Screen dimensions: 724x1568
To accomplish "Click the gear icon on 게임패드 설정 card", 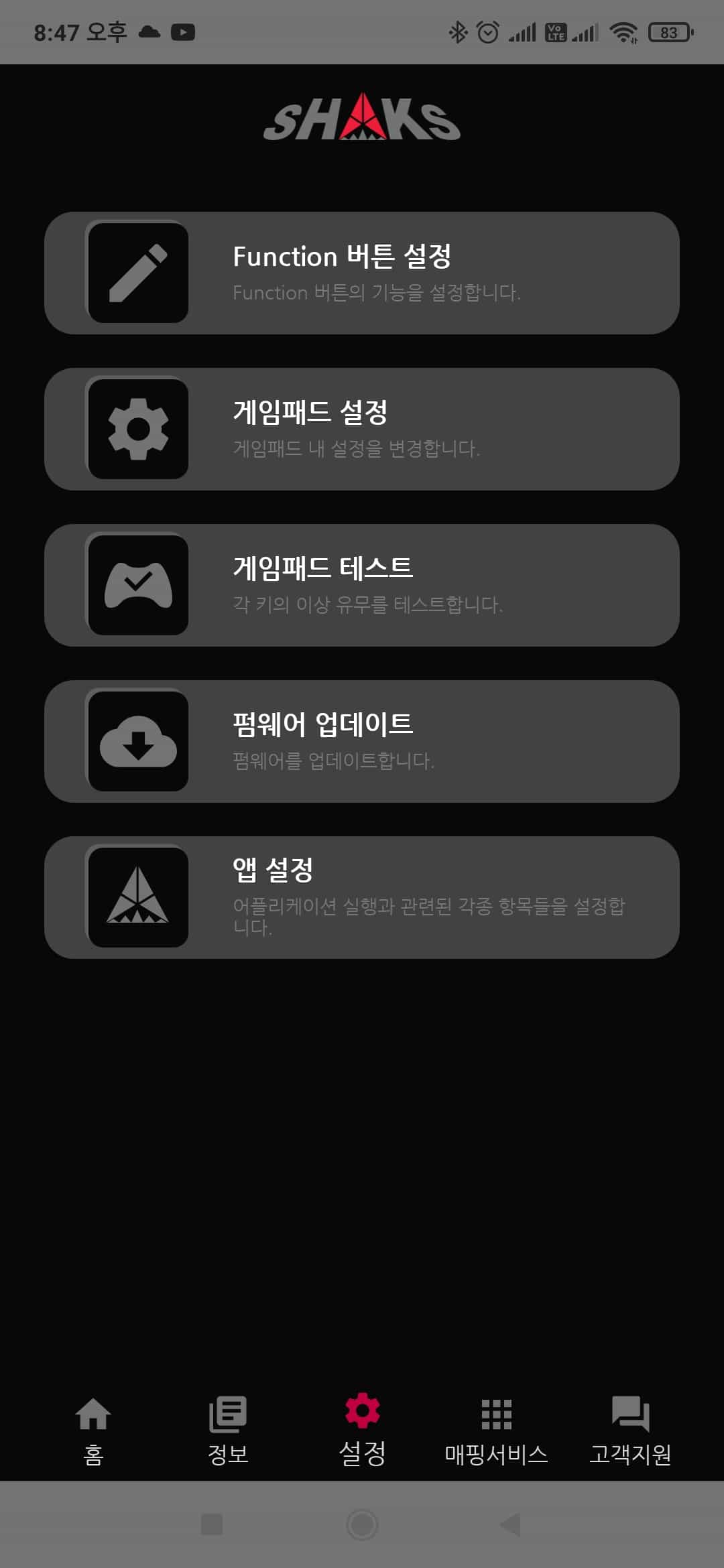I will coord(137,429).
